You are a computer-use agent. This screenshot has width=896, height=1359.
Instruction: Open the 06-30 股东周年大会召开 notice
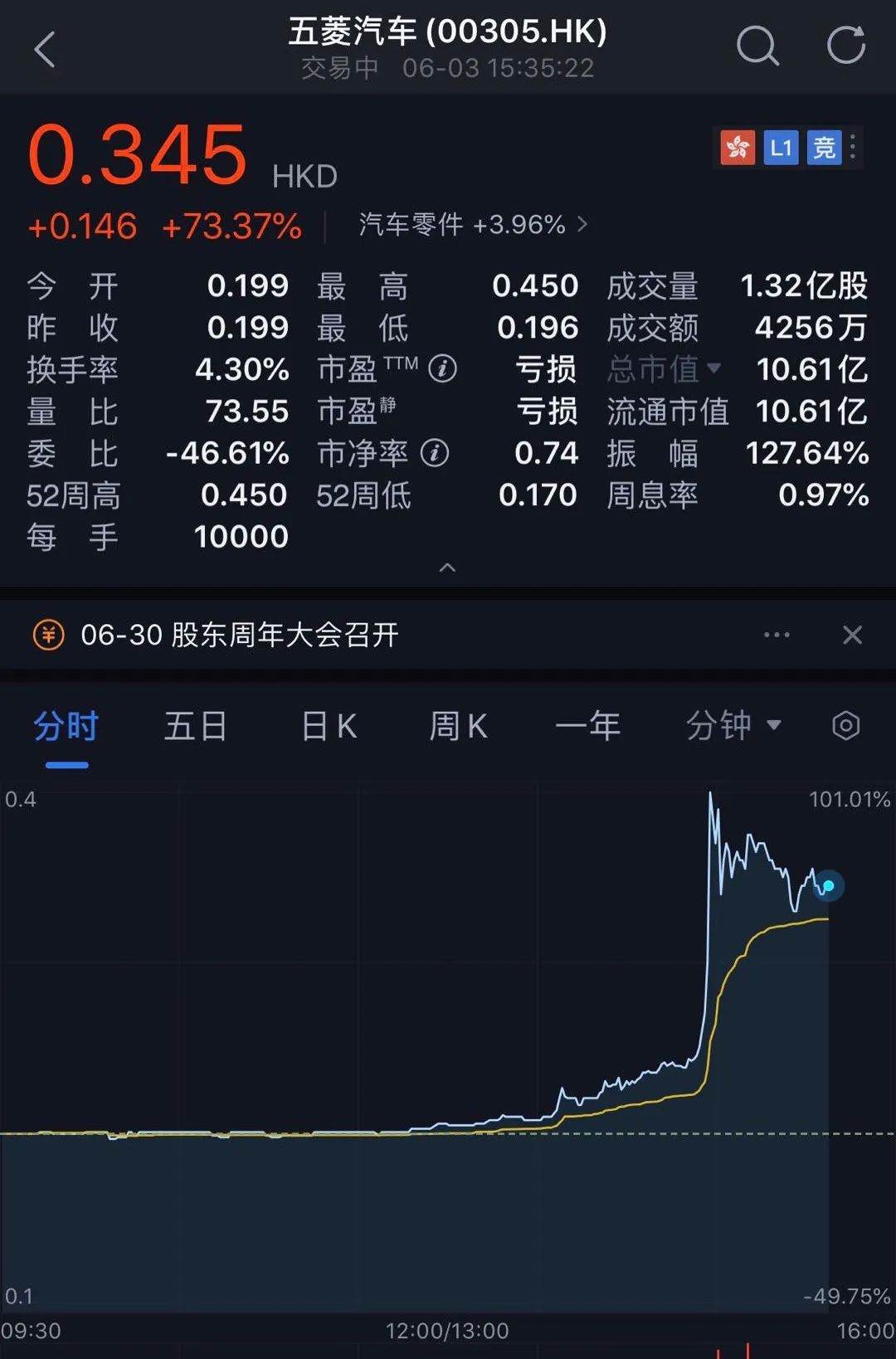pos(239,636)
